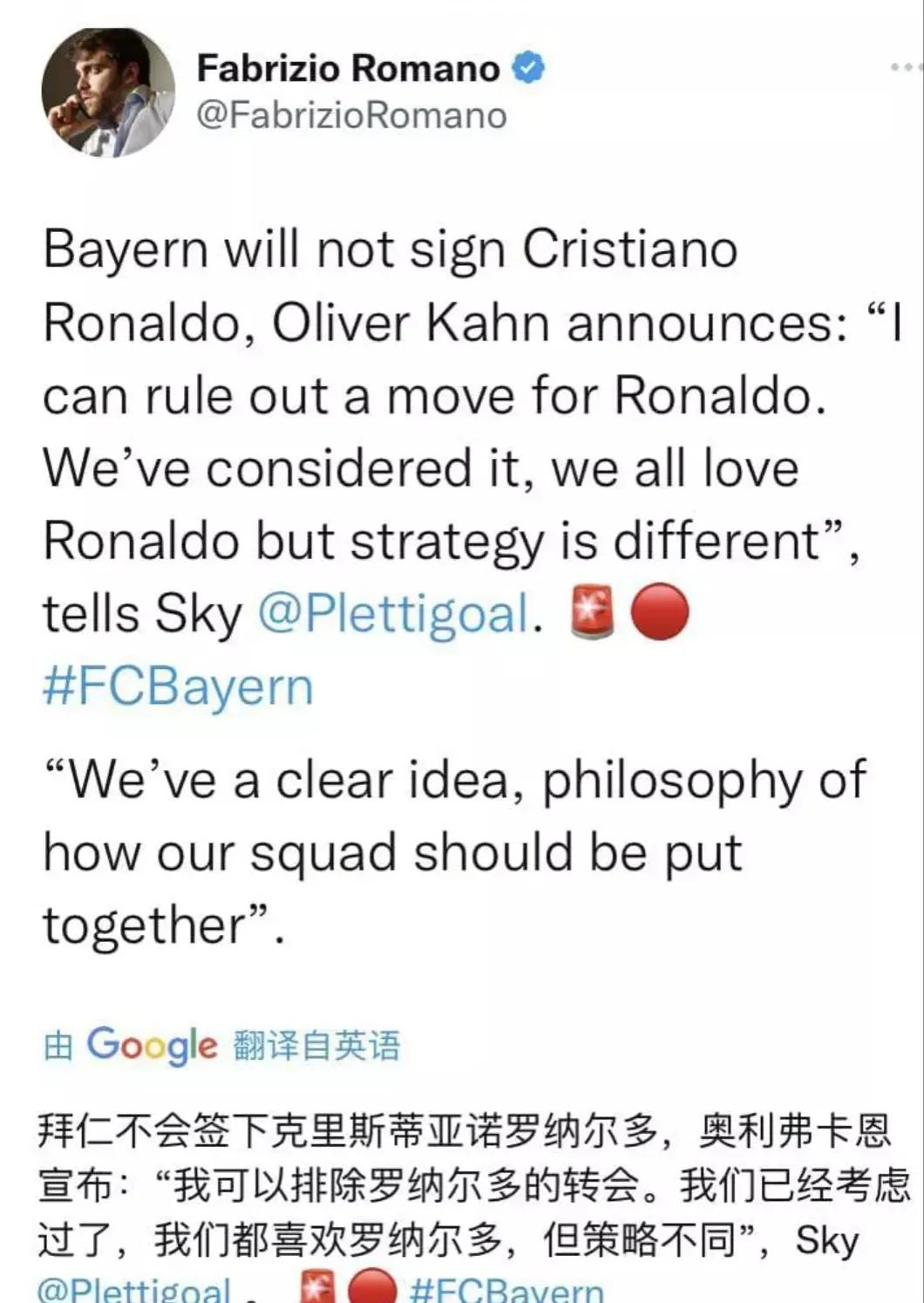Open Fabrizio Romano's profile picture

(x=108, y=93)
